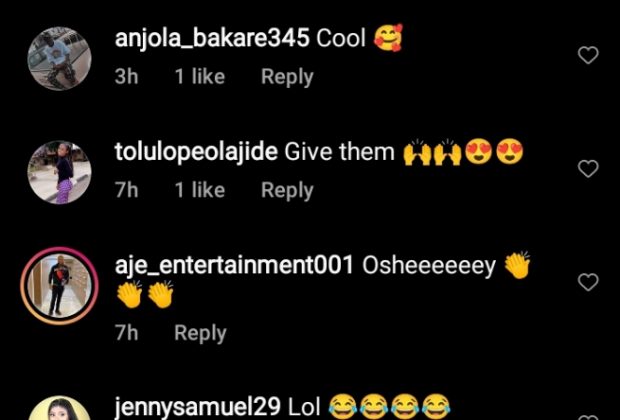
Task: Like tolulopeolajide's comment
Action: (x=589, y=169)
